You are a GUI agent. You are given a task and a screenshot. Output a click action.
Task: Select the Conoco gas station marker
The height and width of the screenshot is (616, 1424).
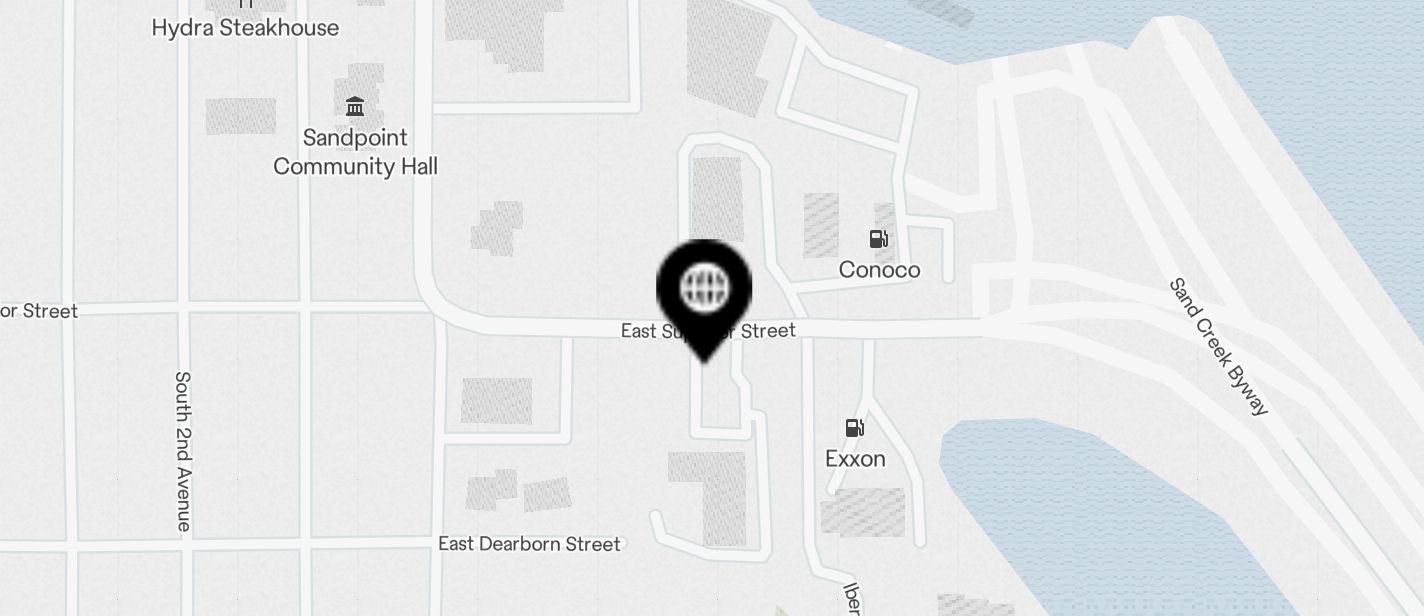[878, 239]
